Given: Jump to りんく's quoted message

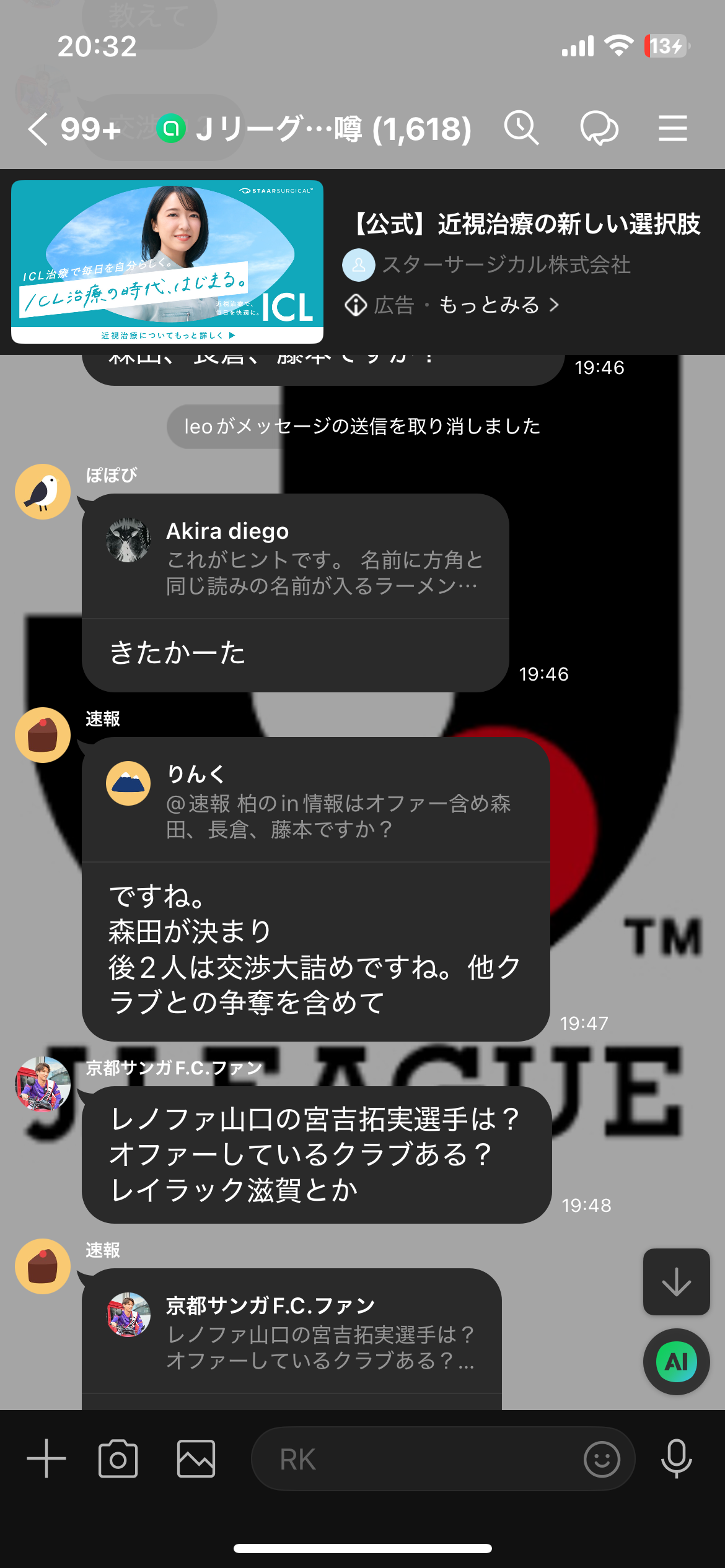Looking at the screenshot, I should click(x=315, y=801).
